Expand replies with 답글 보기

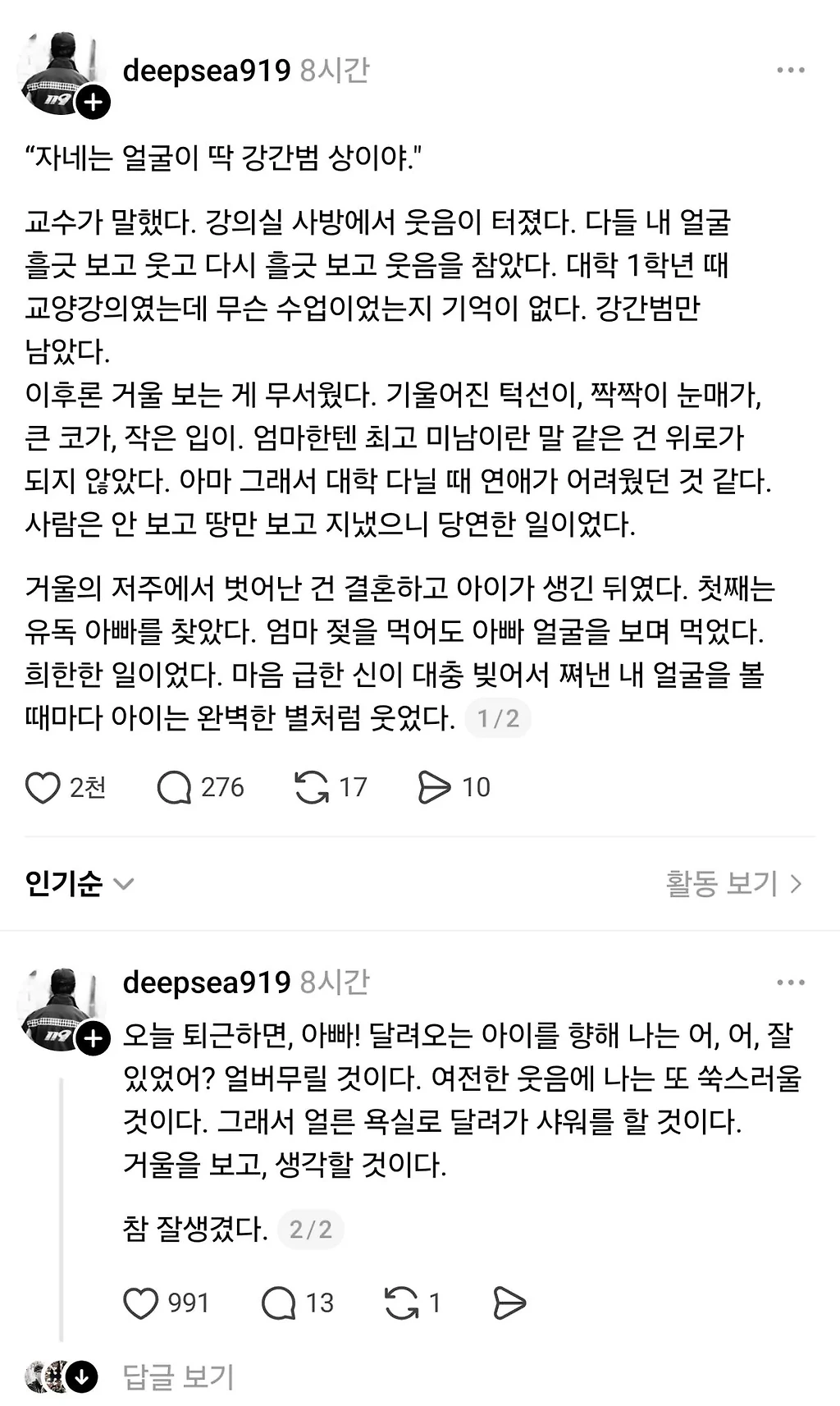click(178, 1376)
